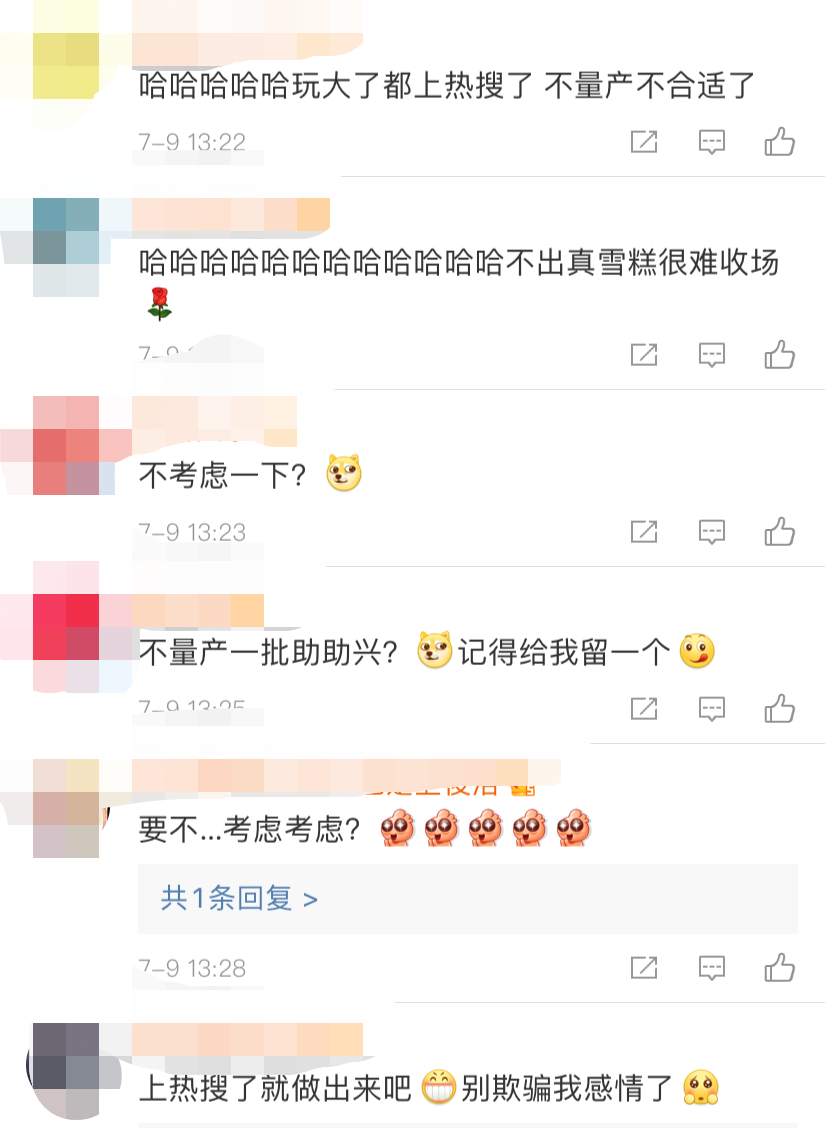
Task: Share the comment 要不...考虑考虑?
Action: [x=644, y=967]
